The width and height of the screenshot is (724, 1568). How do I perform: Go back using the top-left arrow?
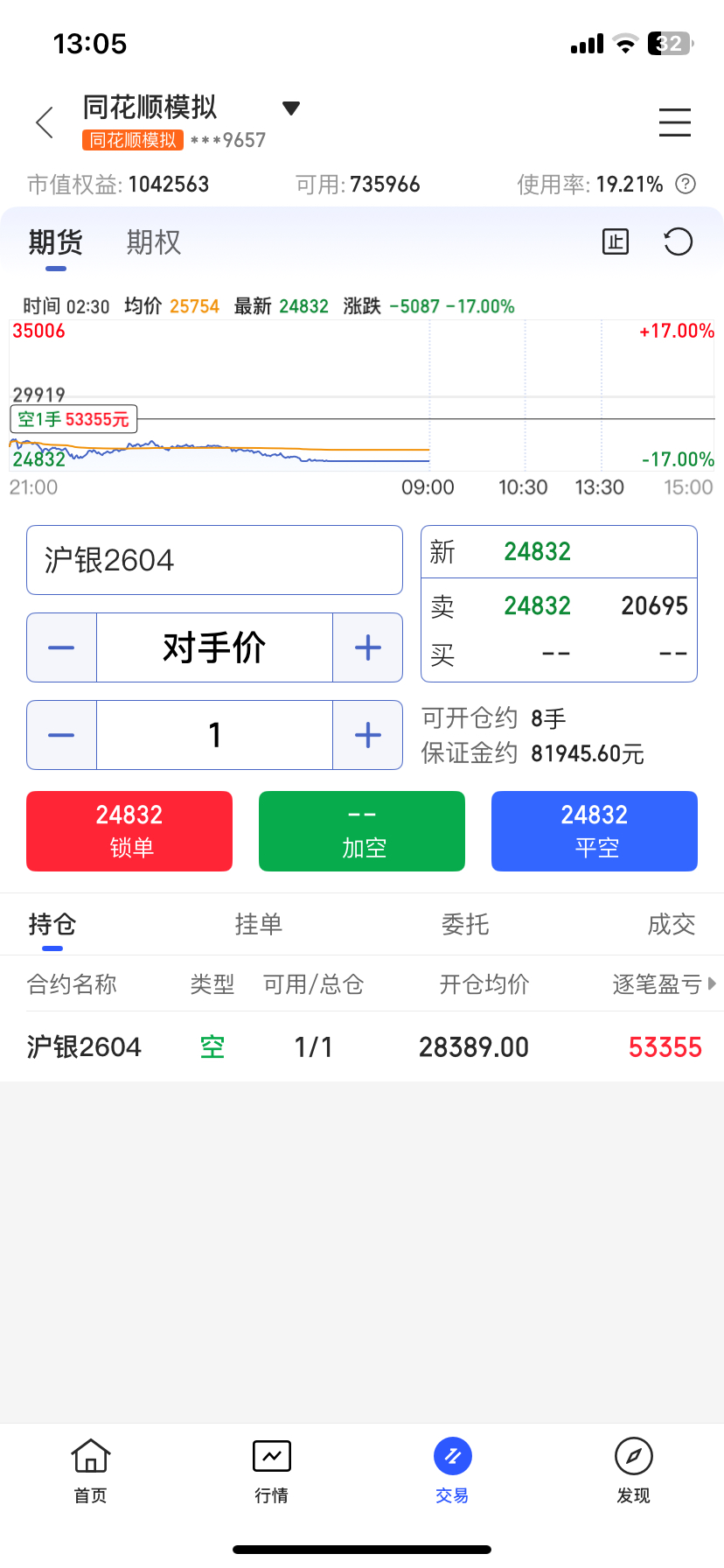click(x=45, y=122)
